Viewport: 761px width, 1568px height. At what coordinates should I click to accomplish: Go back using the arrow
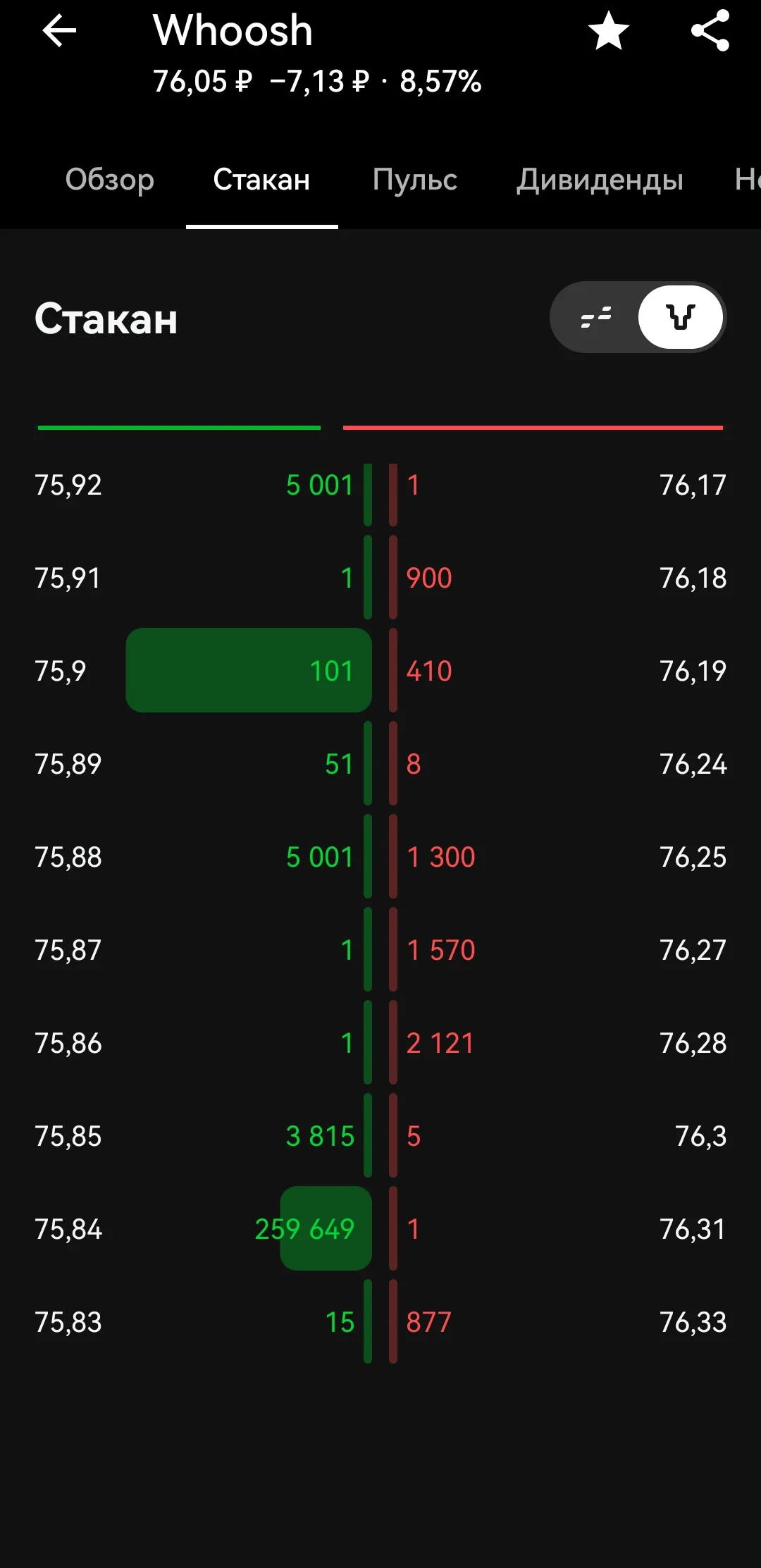coord(59,31)
